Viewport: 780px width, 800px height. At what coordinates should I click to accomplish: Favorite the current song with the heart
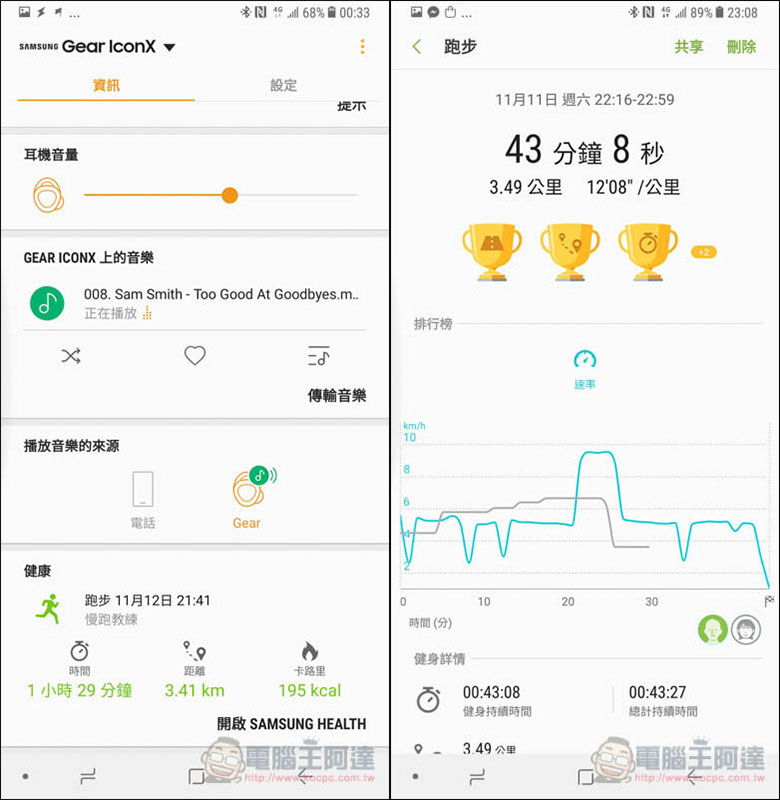(x=195, y=355)
